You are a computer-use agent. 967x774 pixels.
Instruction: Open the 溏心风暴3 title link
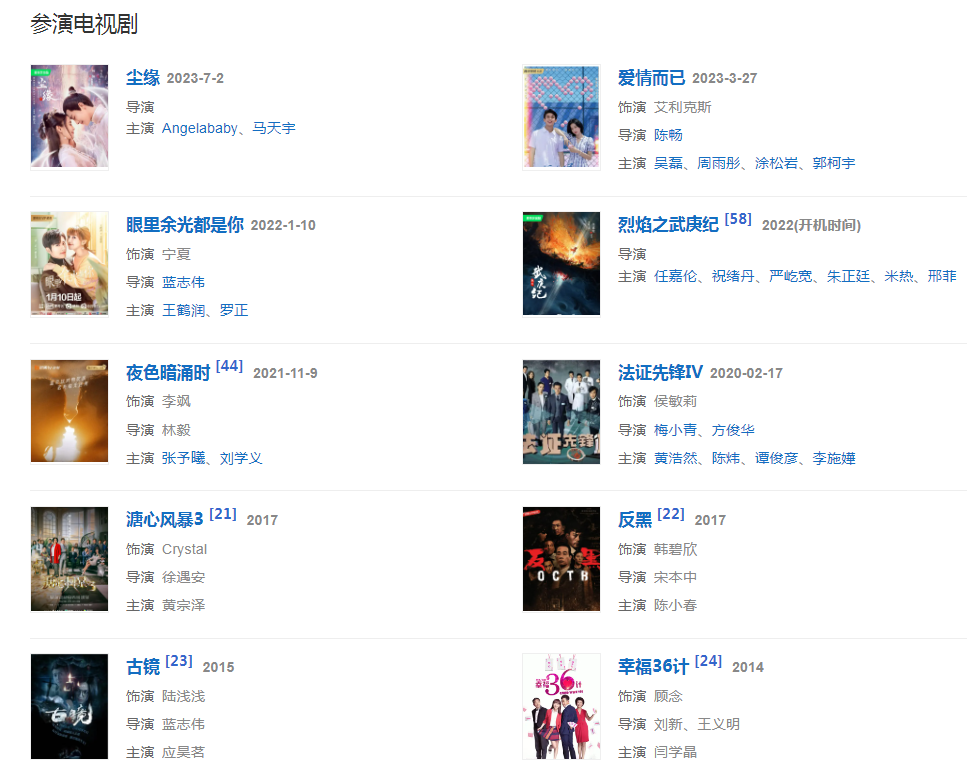click(x=164, y=520)
